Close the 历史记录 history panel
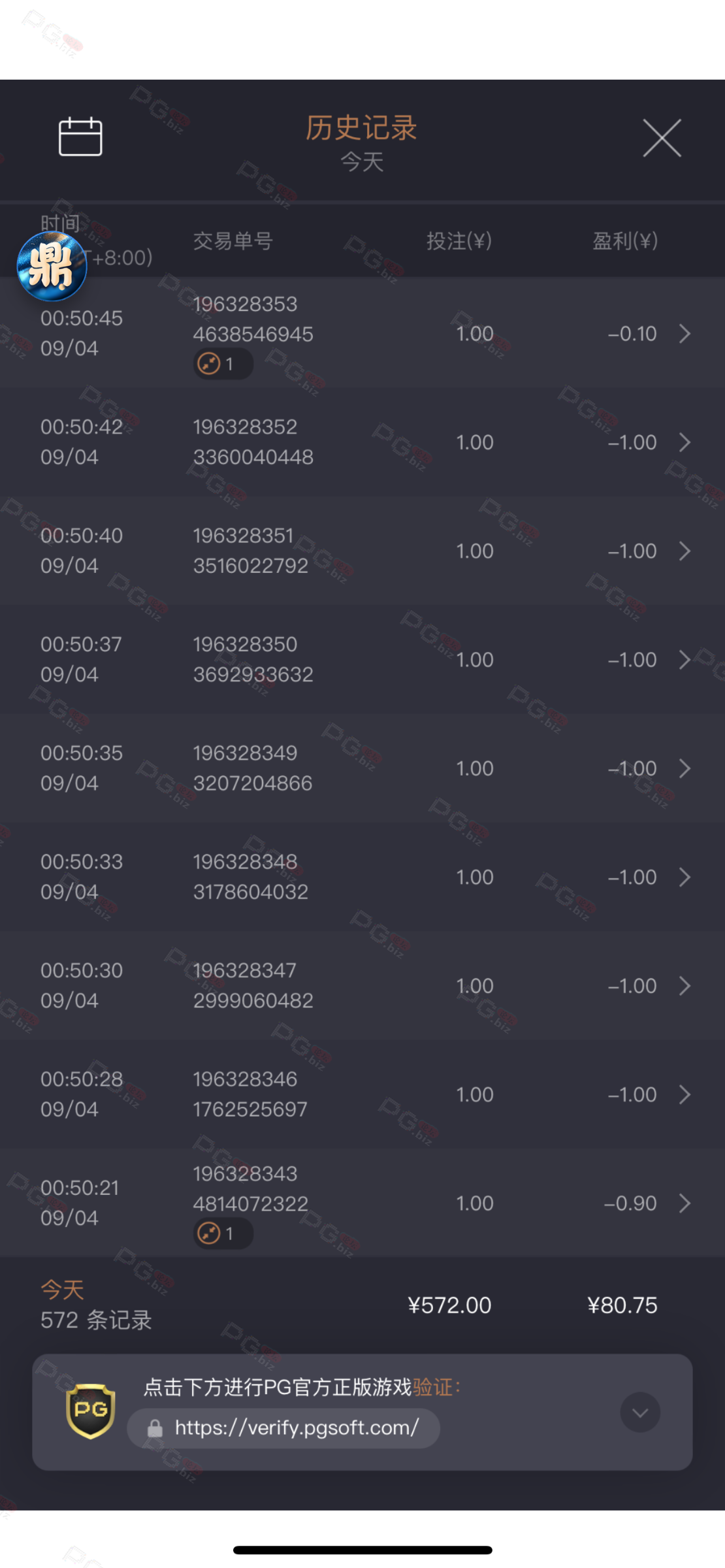The height and width of the screenshot is (1568, 725). (x=662, y=138)
